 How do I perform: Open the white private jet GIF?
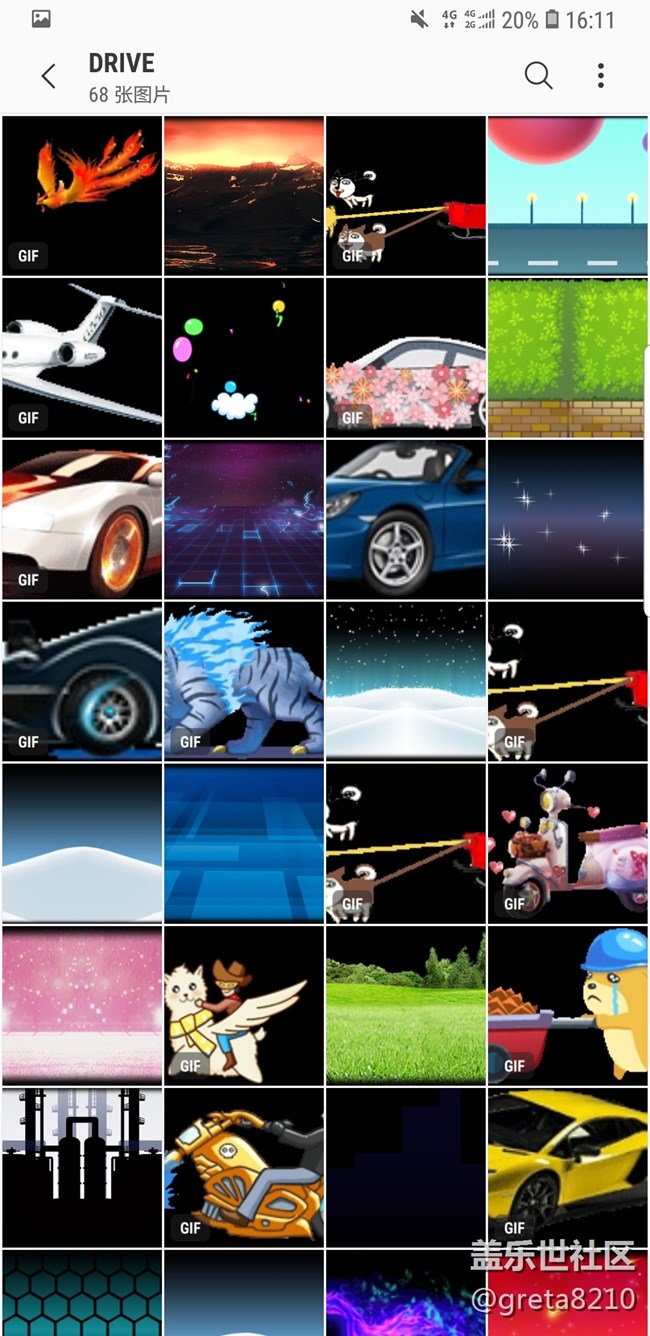click(82, 358)
